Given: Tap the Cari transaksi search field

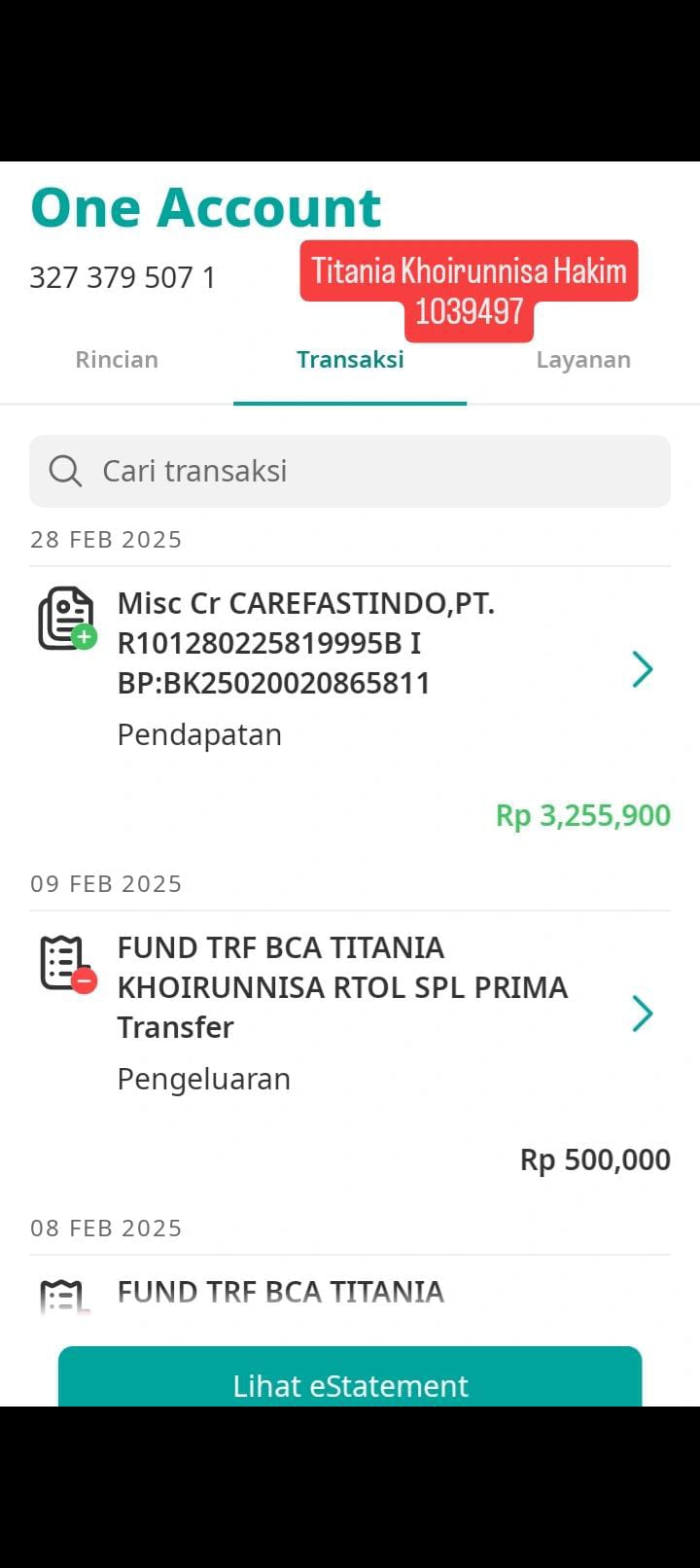Looking at the screenshot, I should coord(350,471).
